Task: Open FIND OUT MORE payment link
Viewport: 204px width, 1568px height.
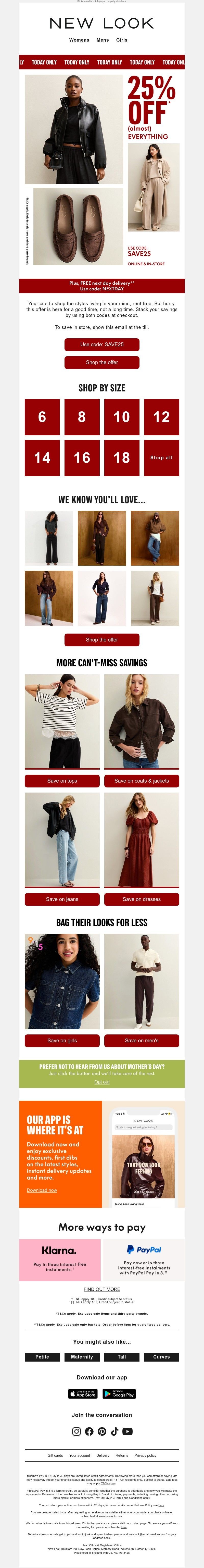Action: [x=102, y=1289]
